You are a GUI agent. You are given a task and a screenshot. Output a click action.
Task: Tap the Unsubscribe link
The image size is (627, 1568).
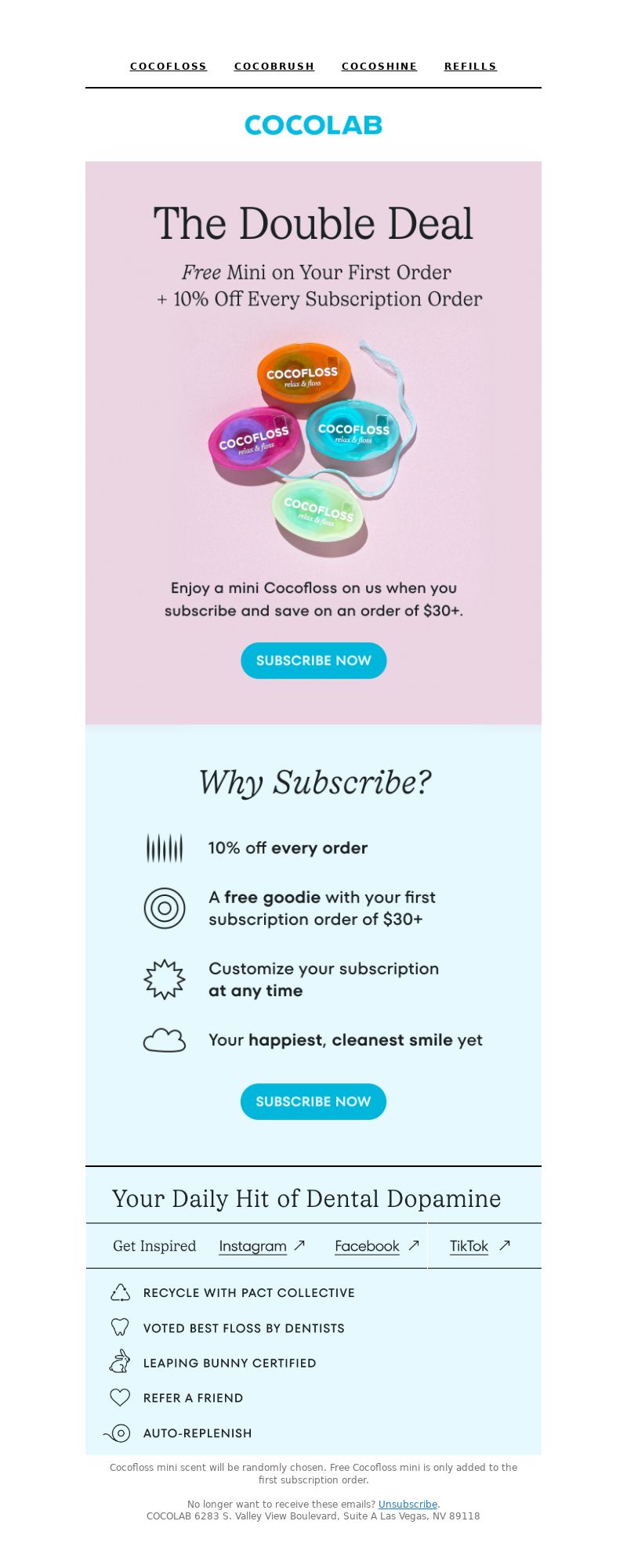[408, 1504]
